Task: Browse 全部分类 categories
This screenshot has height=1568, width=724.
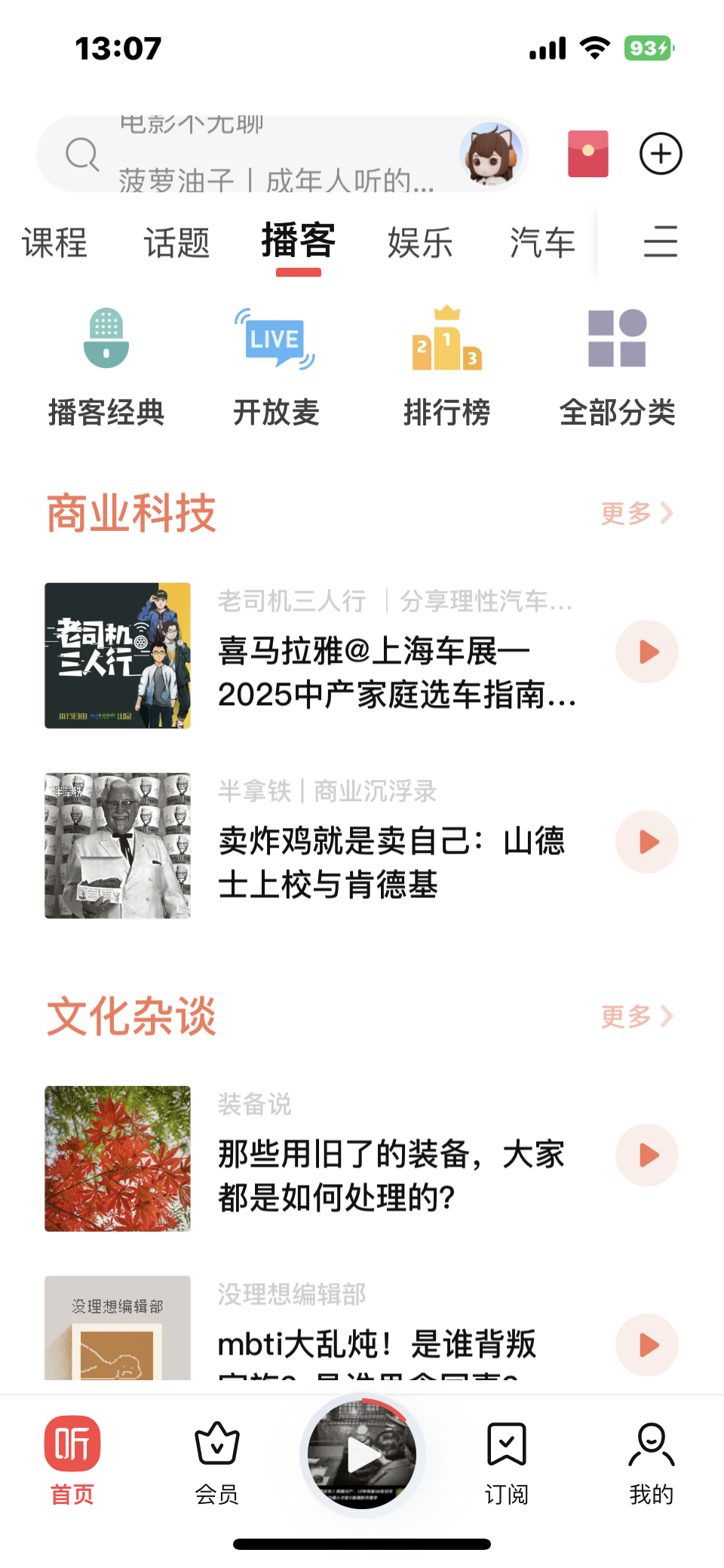Action: click(x=617, y=367)
